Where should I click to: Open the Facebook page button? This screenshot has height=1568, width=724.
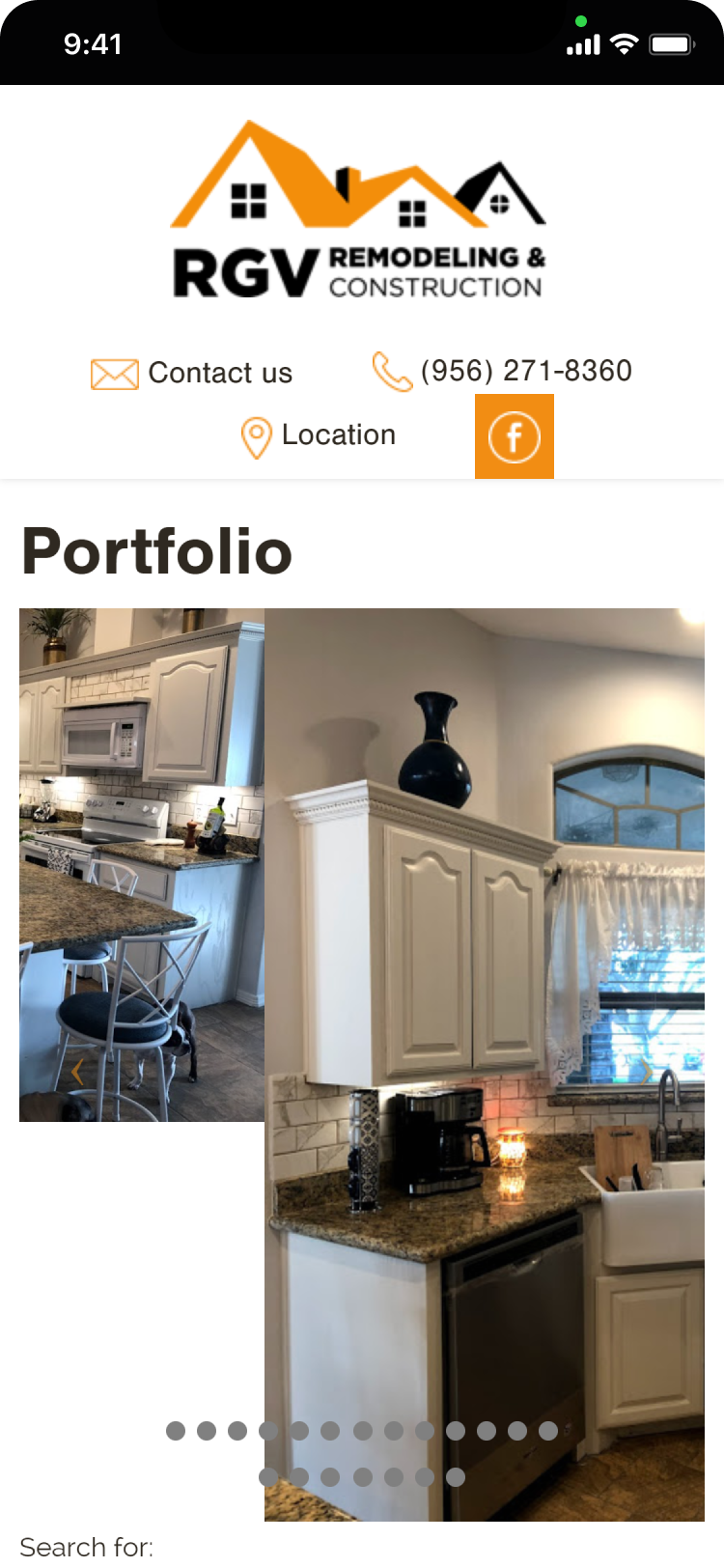(514, 436)
